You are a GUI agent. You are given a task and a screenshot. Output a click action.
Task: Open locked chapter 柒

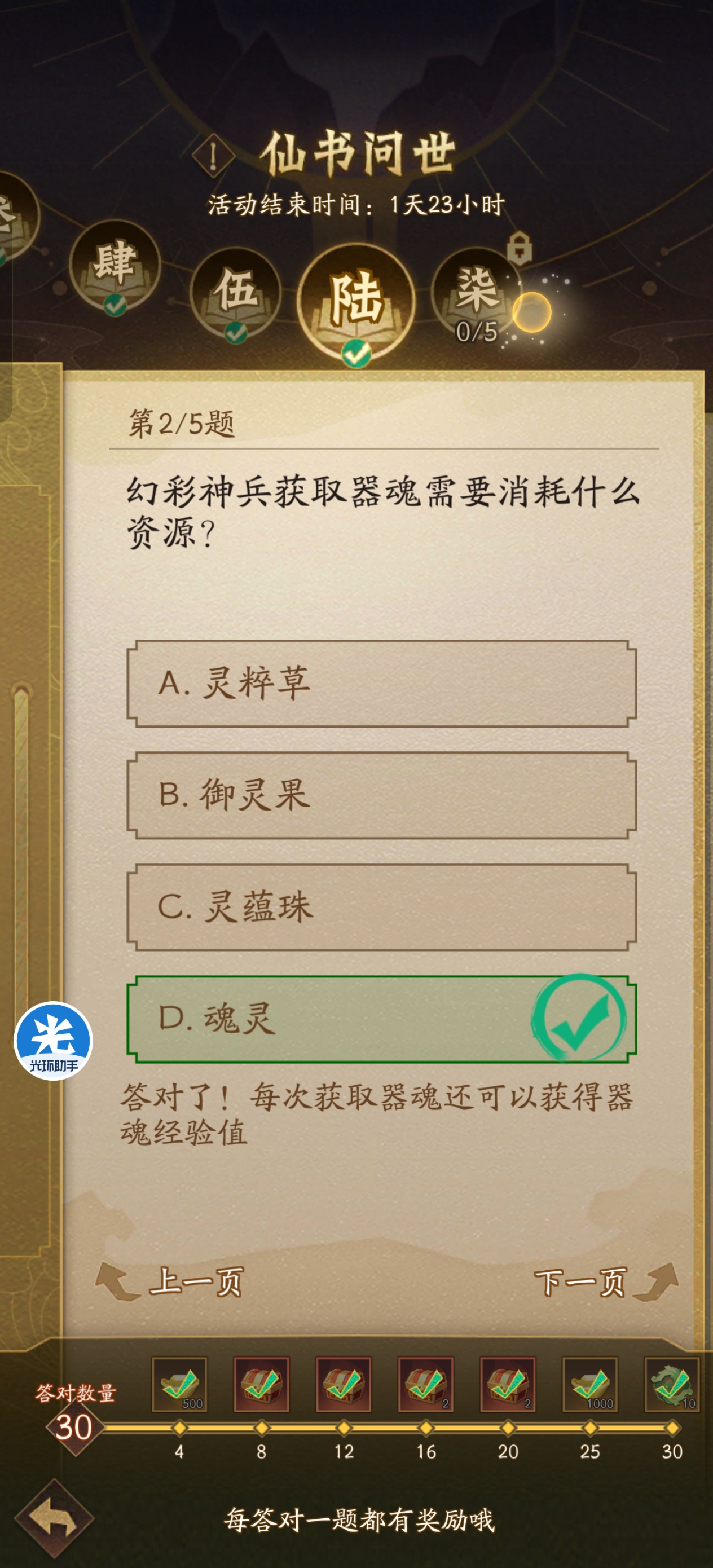[476, 293]
